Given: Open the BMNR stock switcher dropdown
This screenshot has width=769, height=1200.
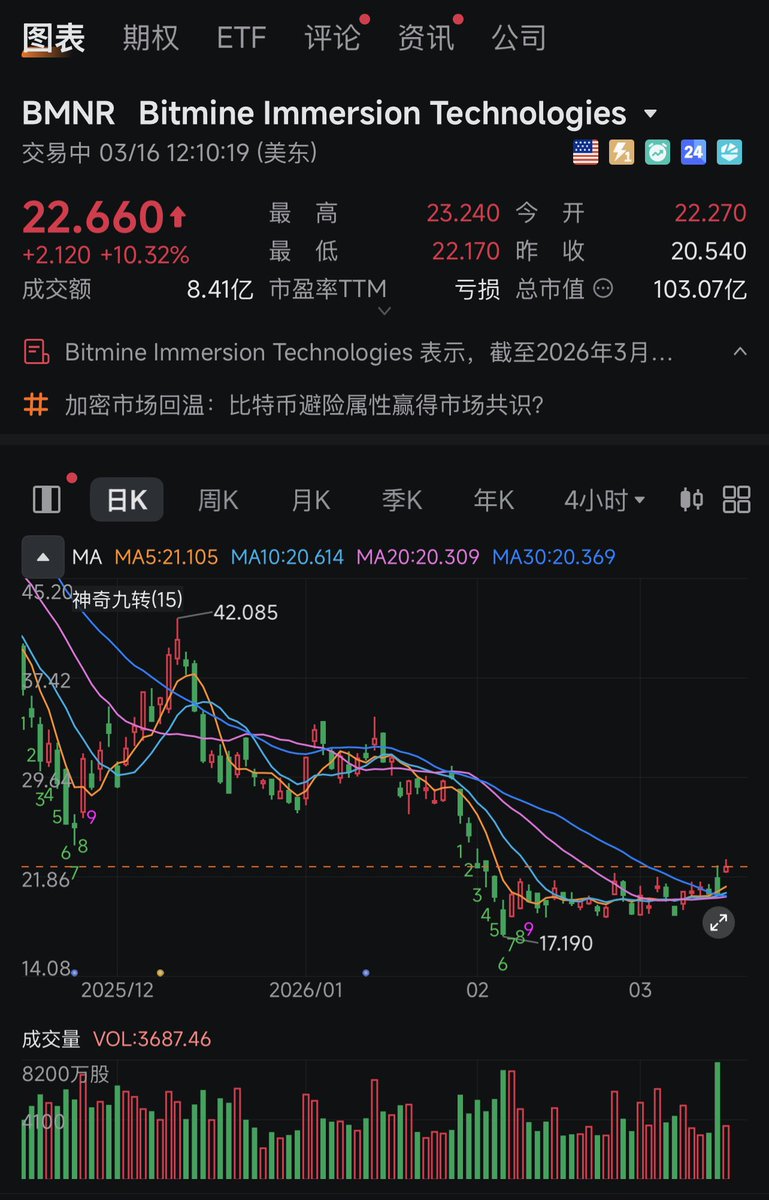Looking at the screenshot, I should (x=650, y=114).
